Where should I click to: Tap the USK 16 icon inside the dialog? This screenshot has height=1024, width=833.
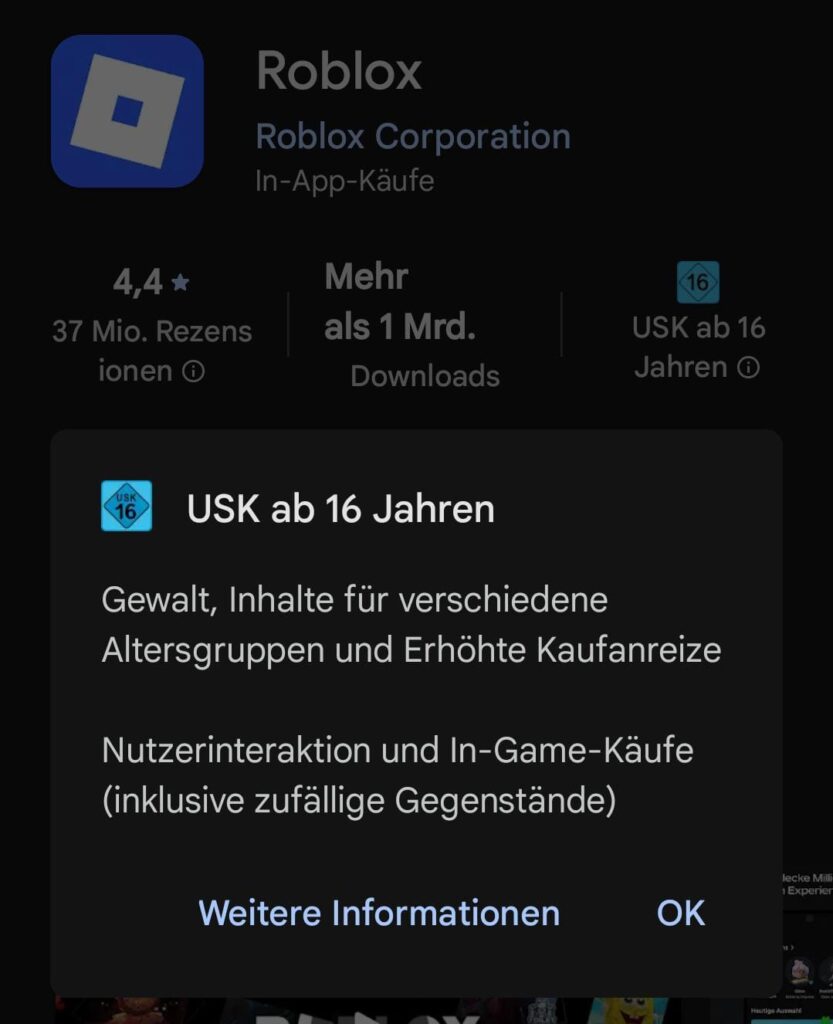pos(127,505)
